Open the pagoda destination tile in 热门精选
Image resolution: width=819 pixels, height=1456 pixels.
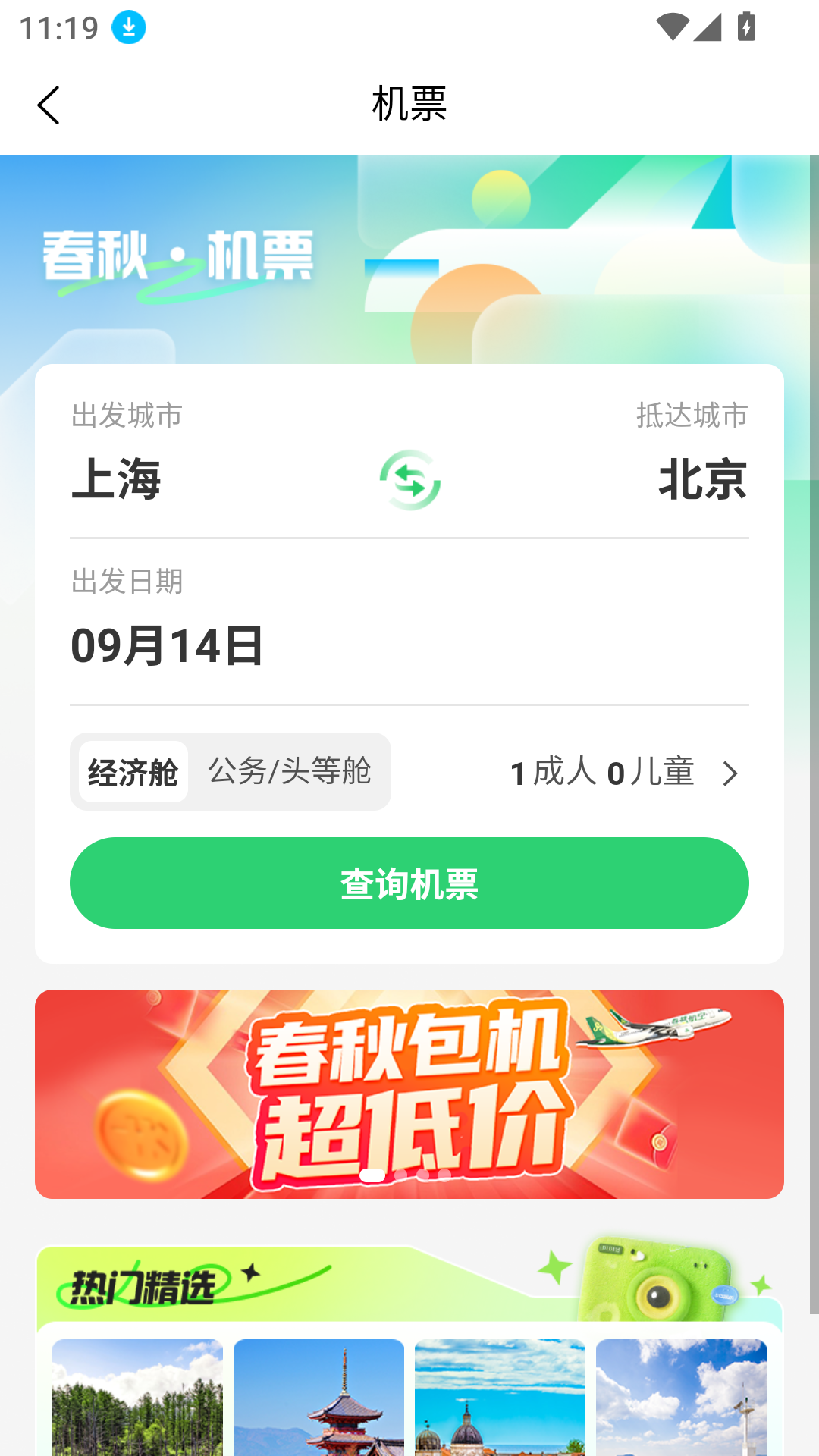coord(318,1397)
